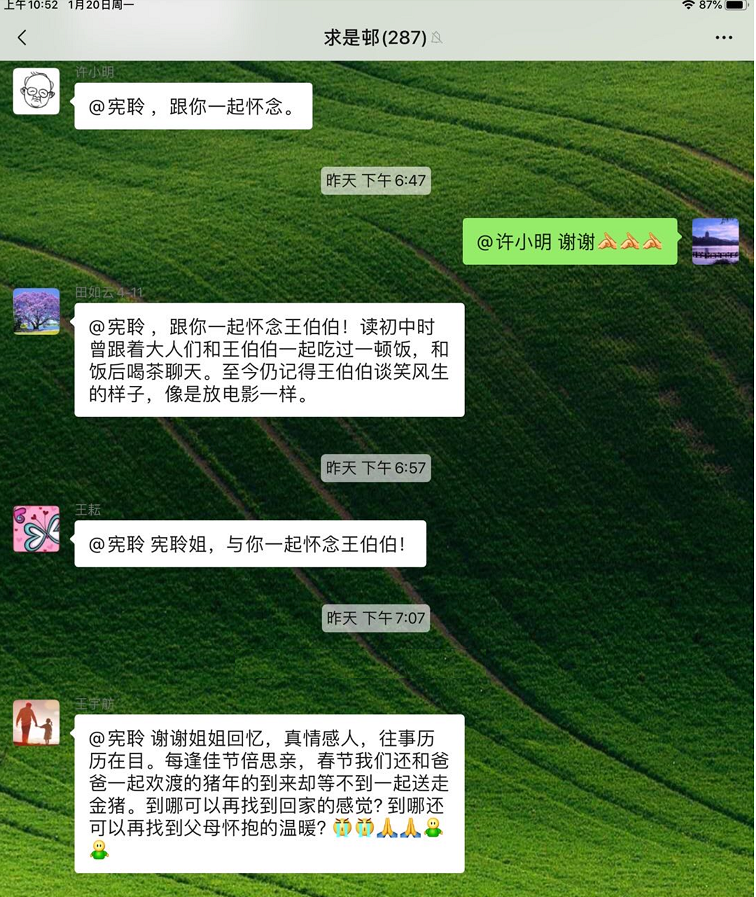Open the profile of the parent-and-child avatar
Viewport: 756px width, 897px height.
click(x=36, y=722)
